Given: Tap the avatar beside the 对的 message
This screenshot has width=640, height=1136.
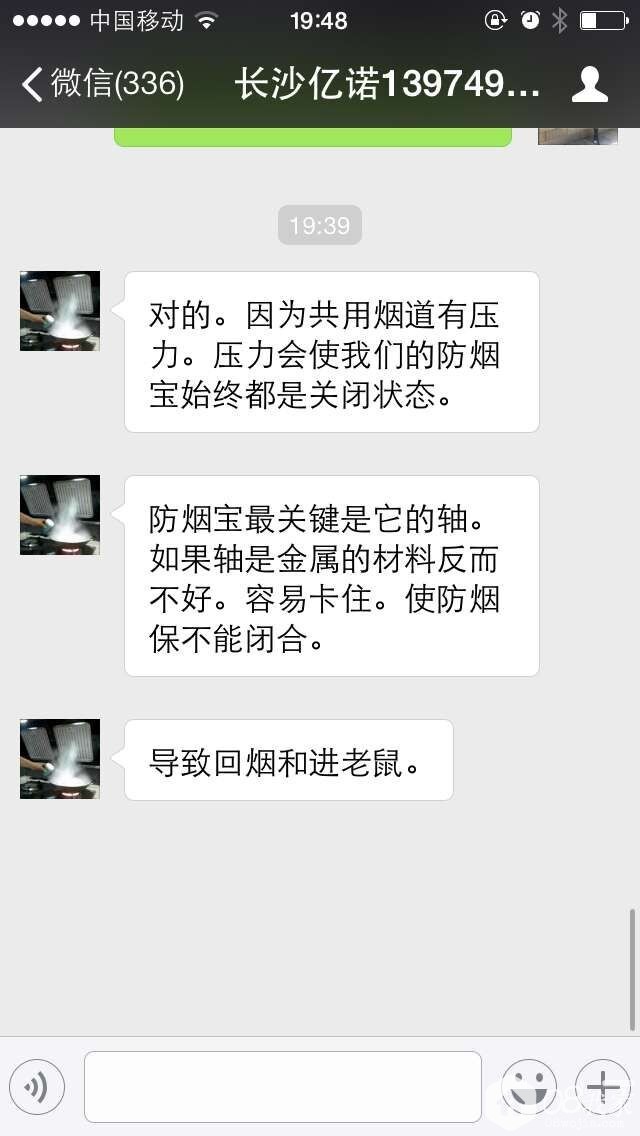Looking at the screenshot, I should (x=60, y=311).
